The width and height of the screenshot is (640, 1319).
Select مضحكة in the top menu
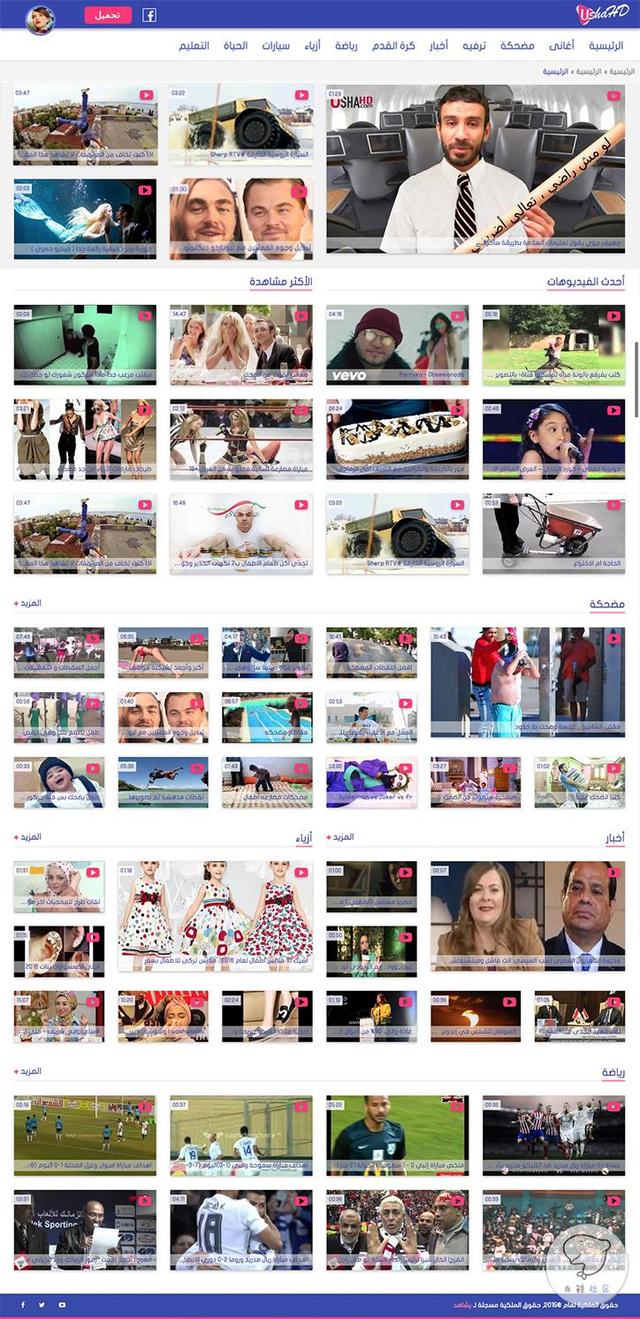[517, 47]
